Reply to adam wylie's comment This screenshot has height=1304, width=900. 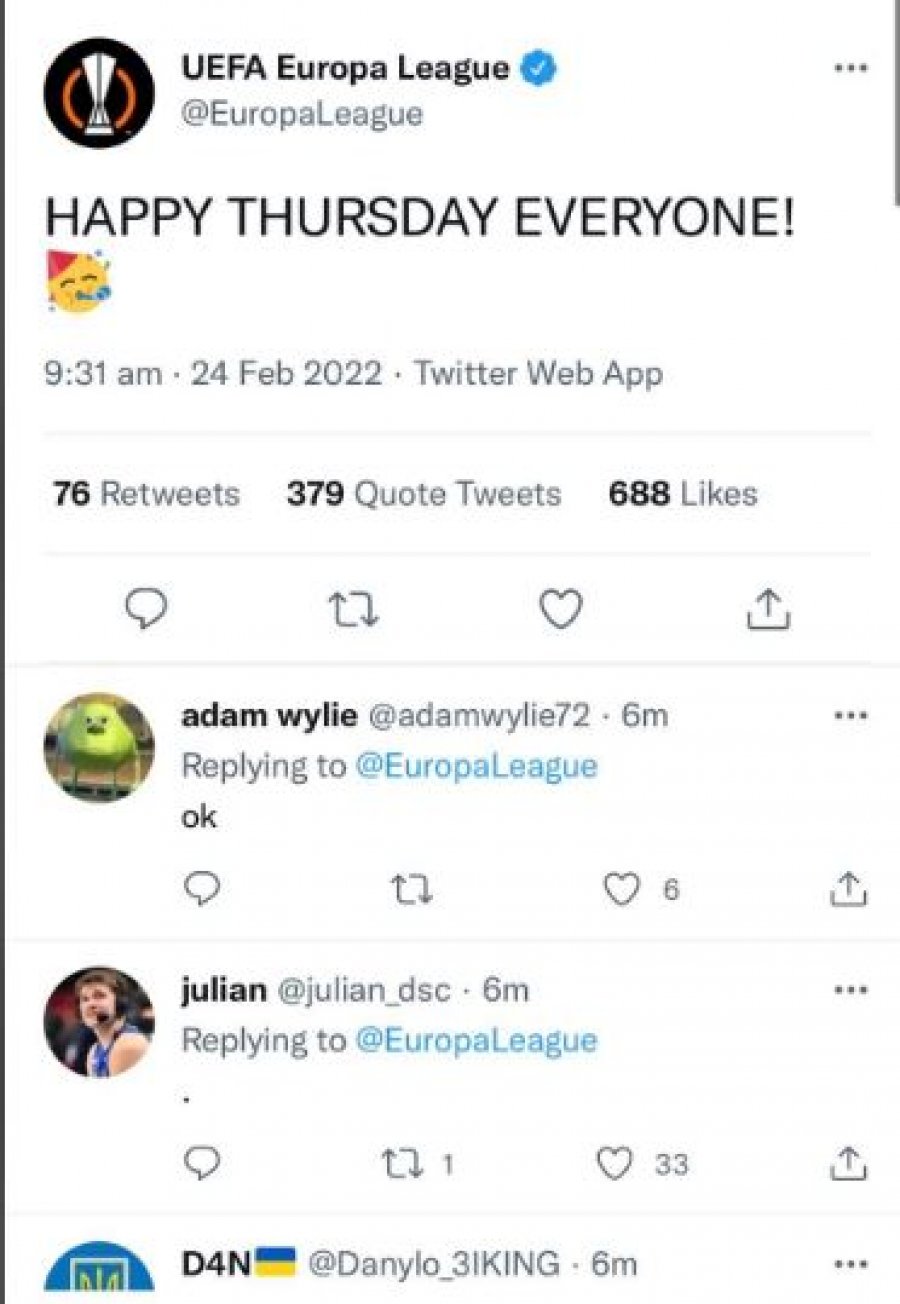[203, 889]
